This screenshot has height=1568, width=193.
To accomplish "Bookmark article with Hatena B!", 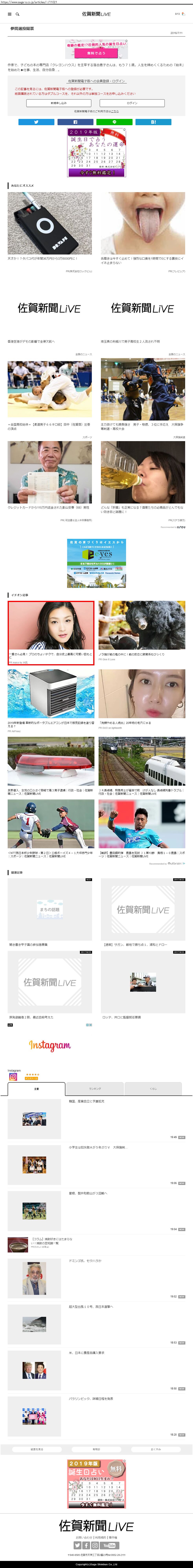I will (x=153, y=122).
